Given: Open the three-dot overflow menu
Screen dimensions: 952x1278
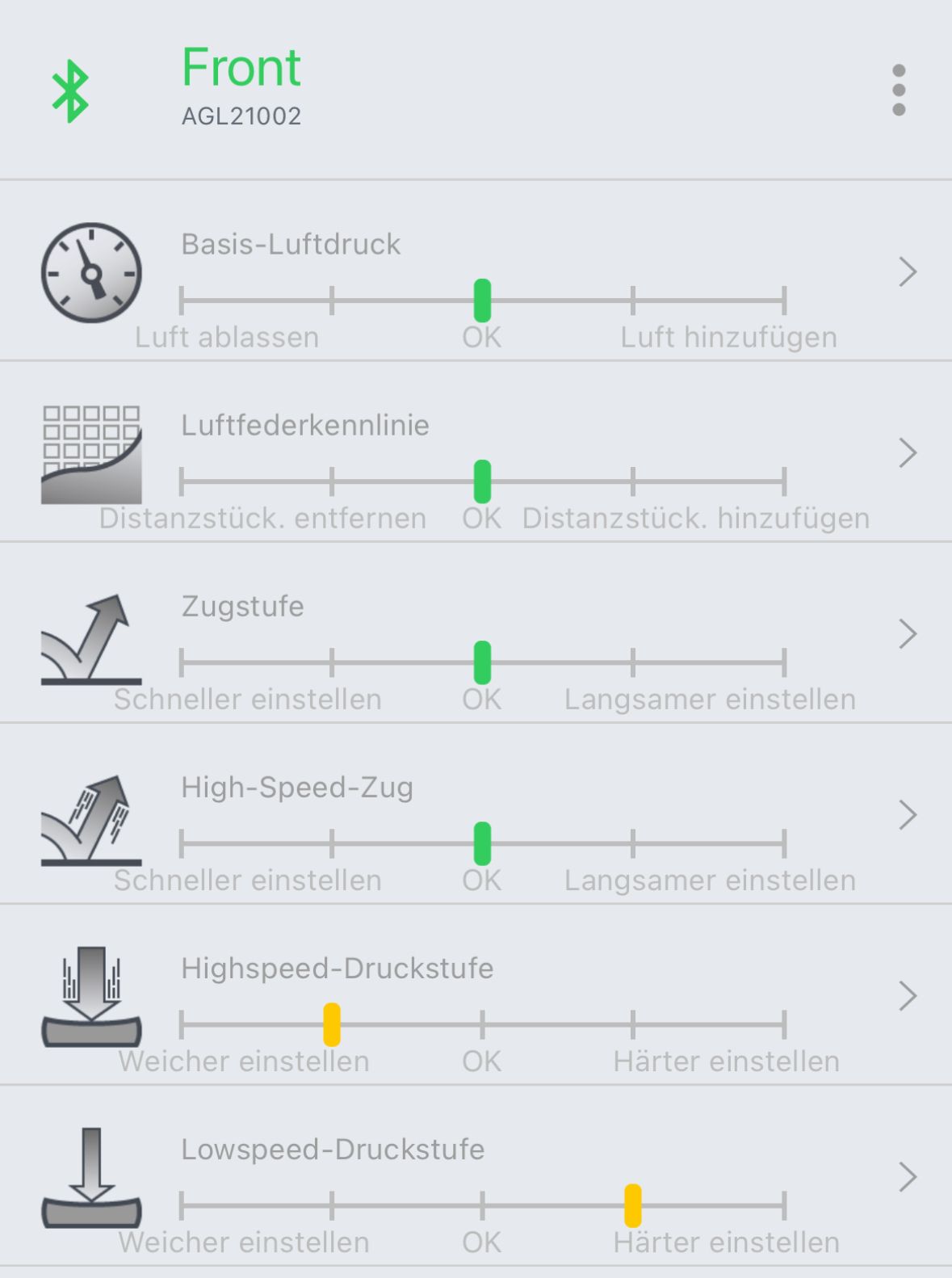Looking at the screenshot, I should [x=899, y=90].
